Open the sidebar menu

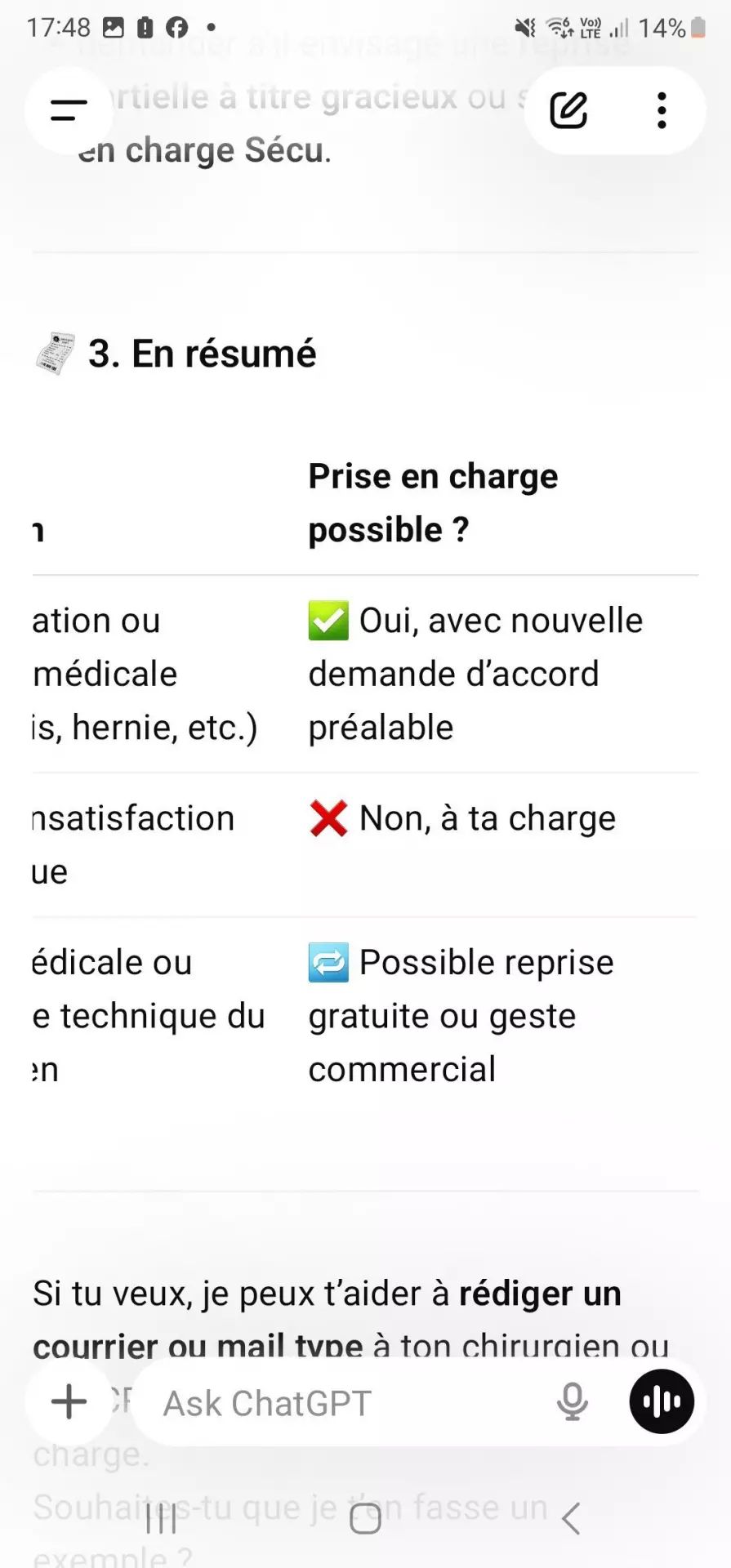(69, 110)
